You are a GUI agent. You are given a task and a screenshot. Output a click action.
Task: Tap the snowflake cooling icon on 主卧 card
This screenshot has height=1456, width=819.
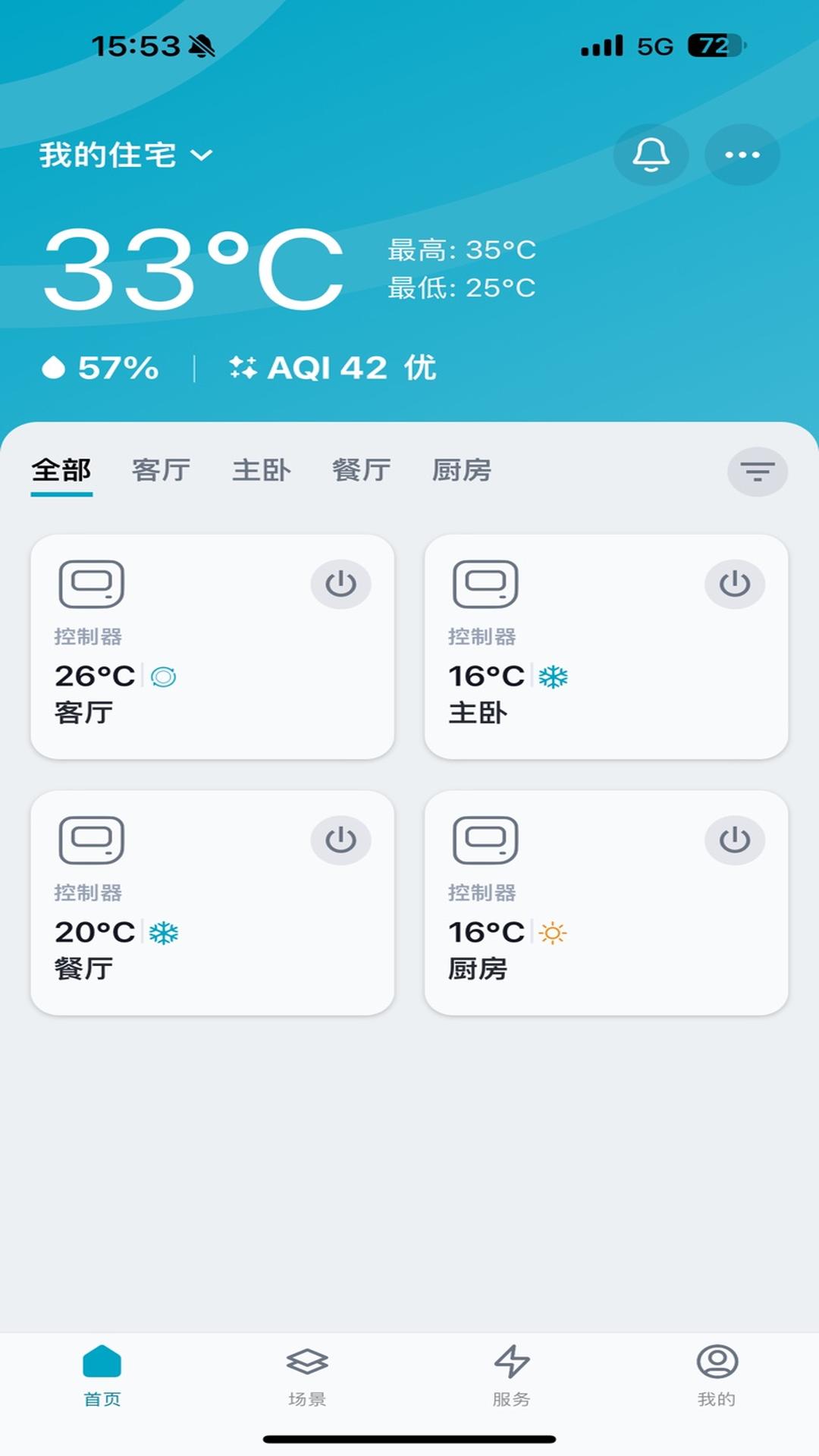coord(553,677)
